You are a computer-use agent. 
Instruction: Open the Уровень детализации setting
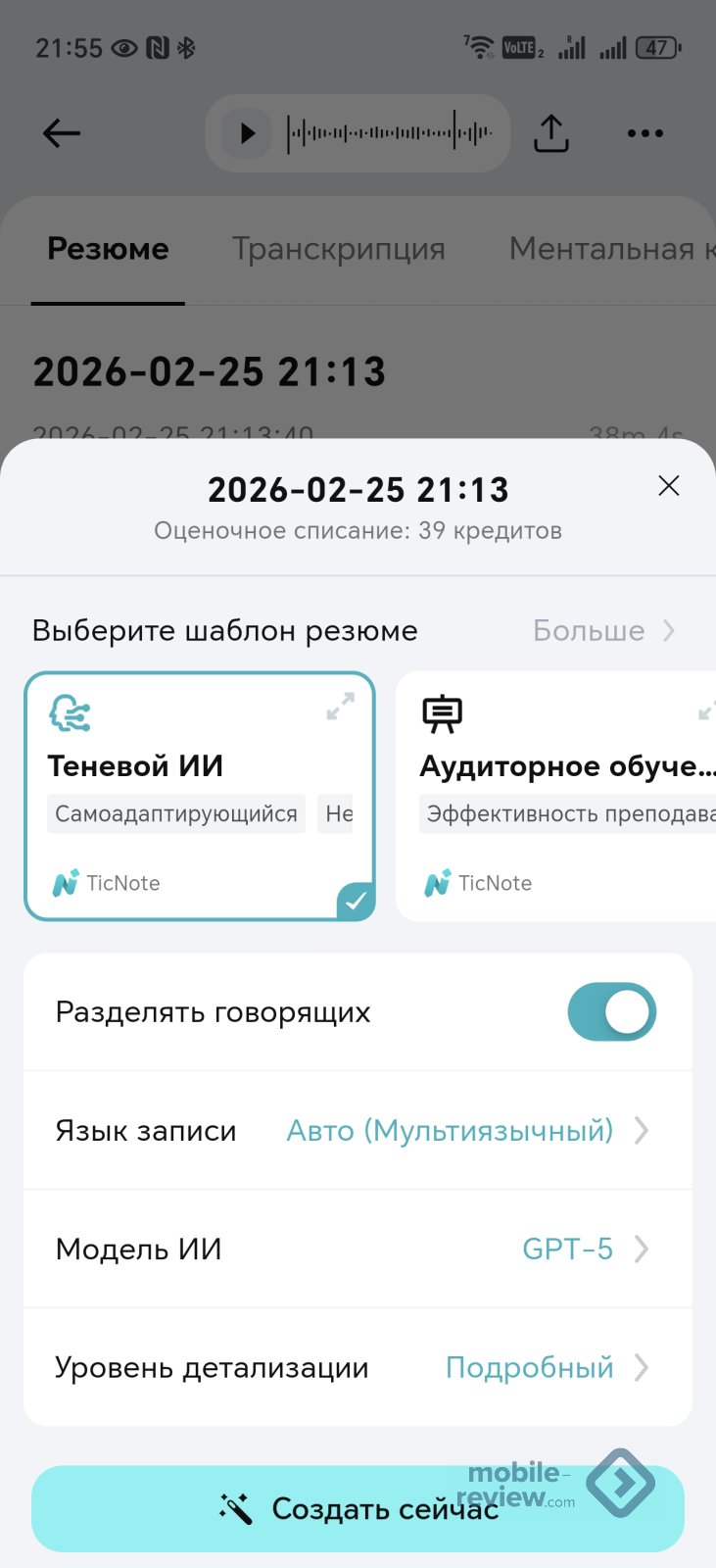point(545,1368)
